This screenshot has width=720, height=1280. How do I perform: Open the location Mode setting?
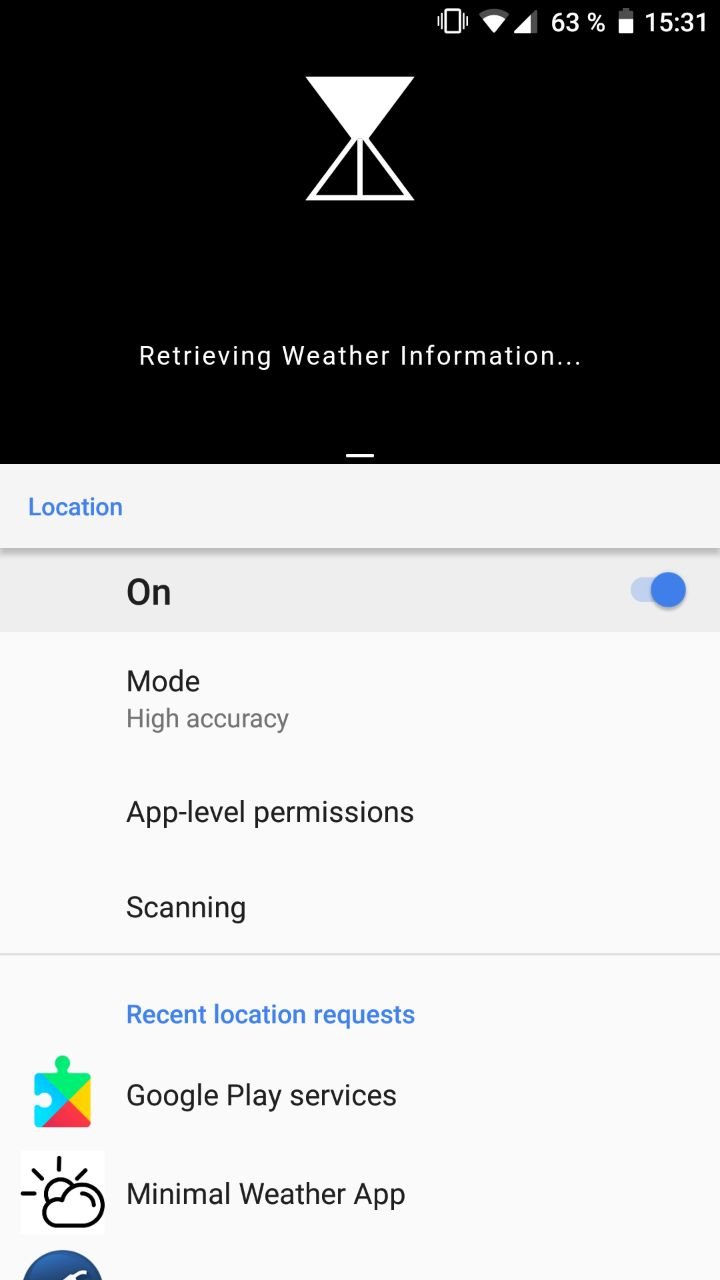click(360, 698)
